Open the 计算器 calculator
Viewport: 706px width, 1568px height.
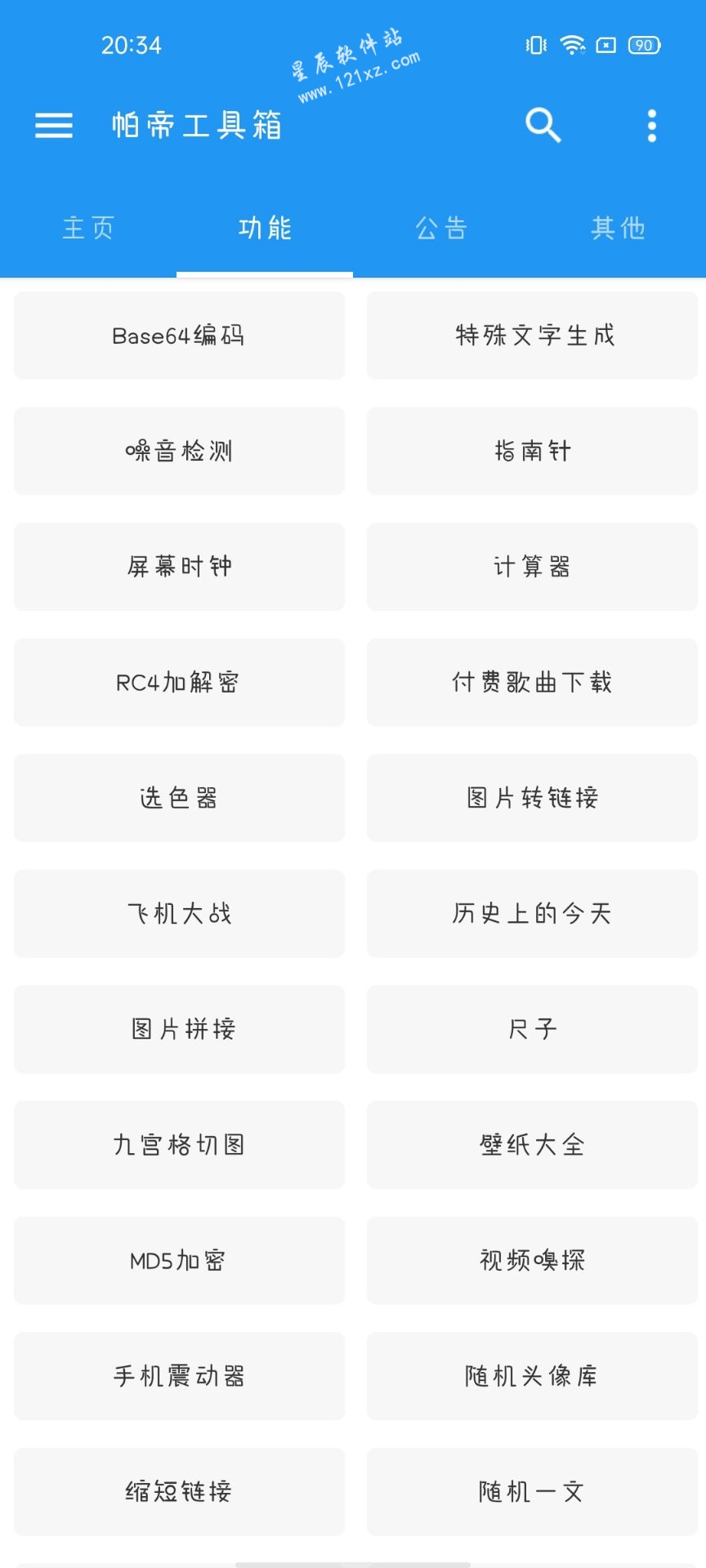[532, 567]
